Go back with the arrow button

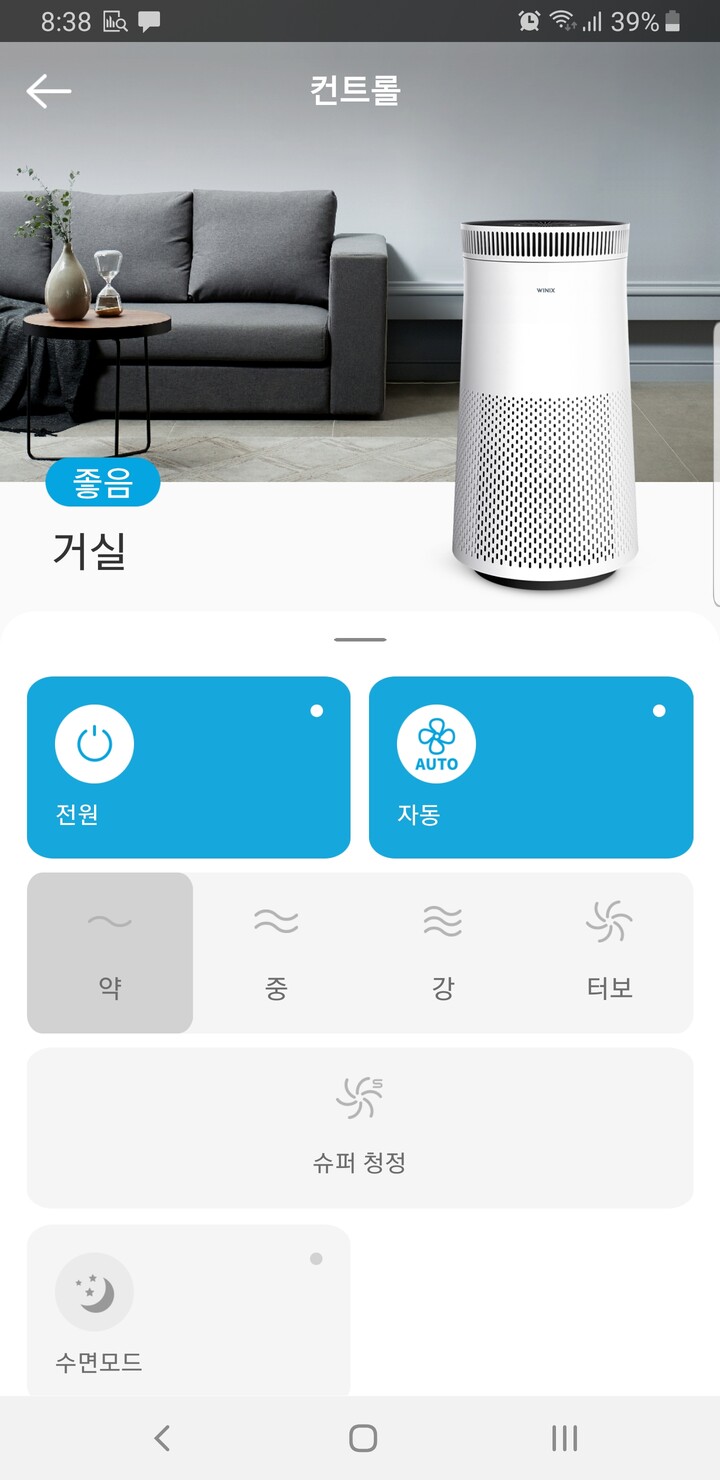point(47,90)
